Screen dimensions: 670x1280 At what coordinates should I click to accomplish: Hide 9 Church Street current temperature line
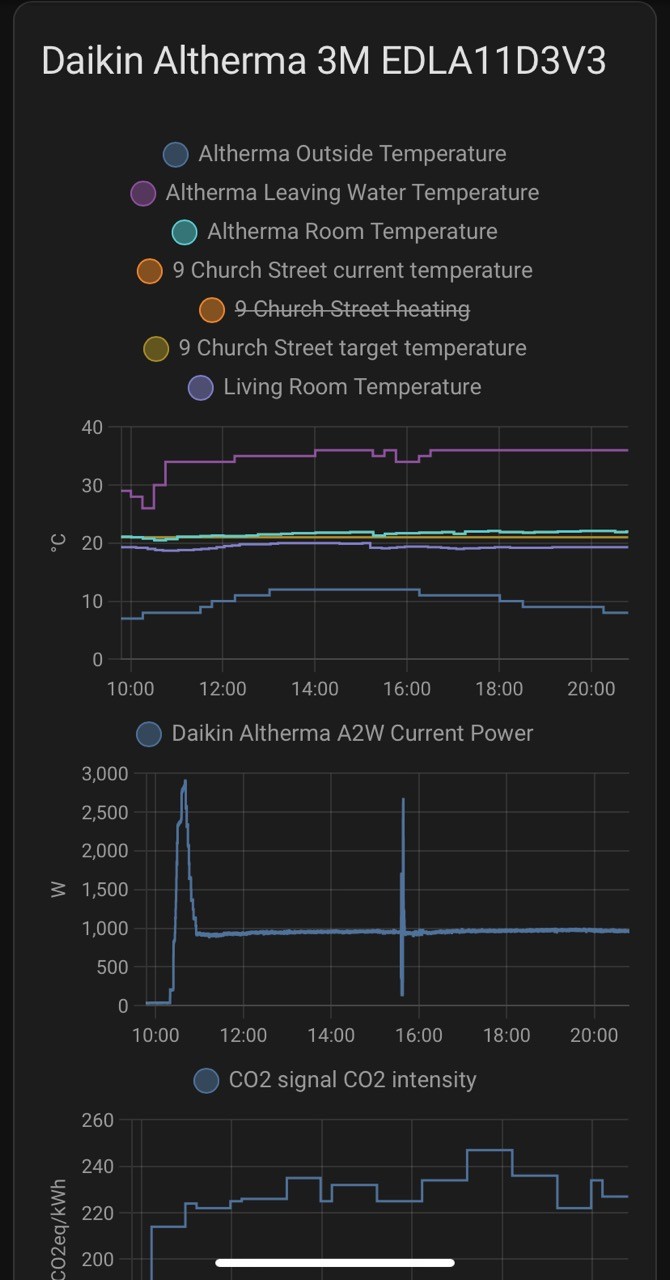[x=335, y=271]
